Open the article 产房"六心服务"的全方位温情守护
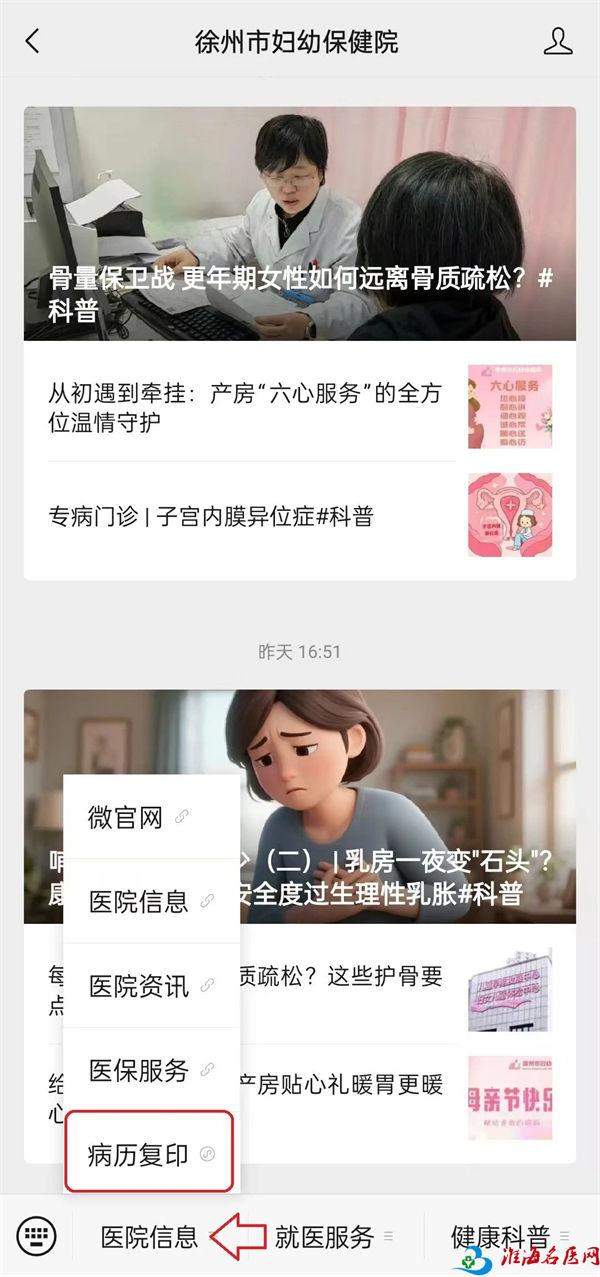600x1277 pixels. 245,408
